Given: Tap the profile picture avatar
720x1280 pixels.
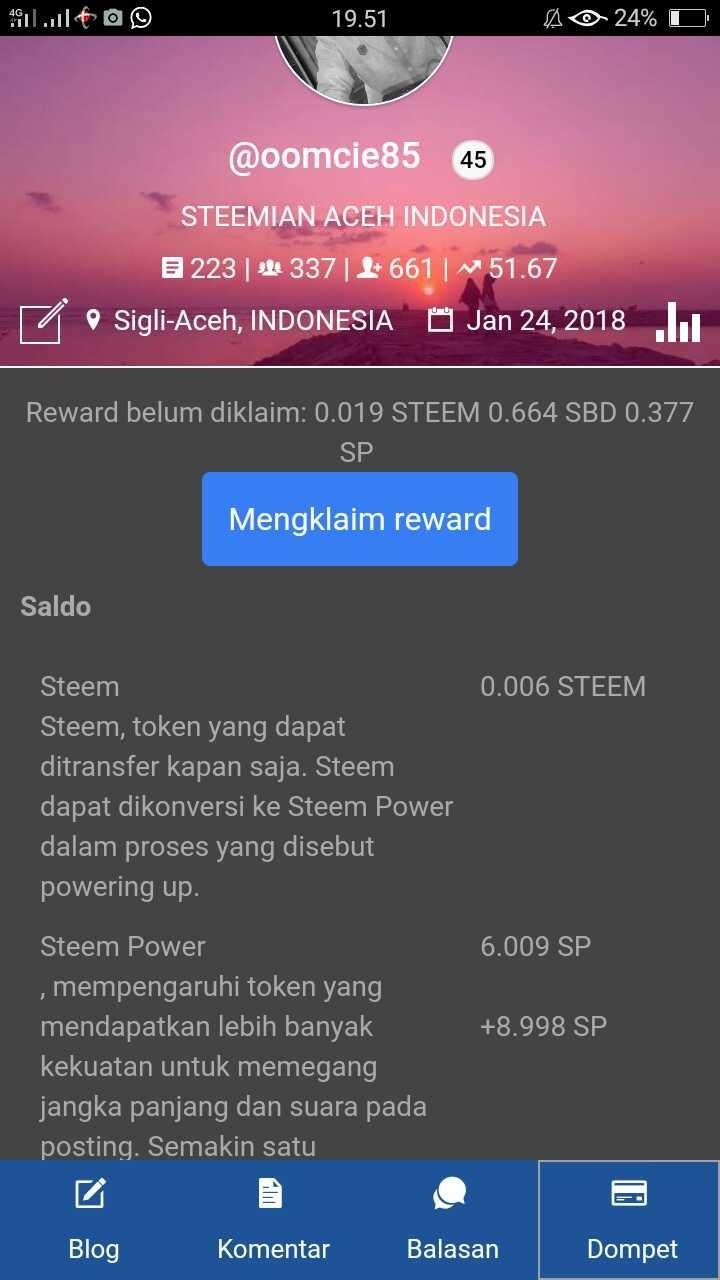Looking at the screenshot, I should click(x=364, y=68).
